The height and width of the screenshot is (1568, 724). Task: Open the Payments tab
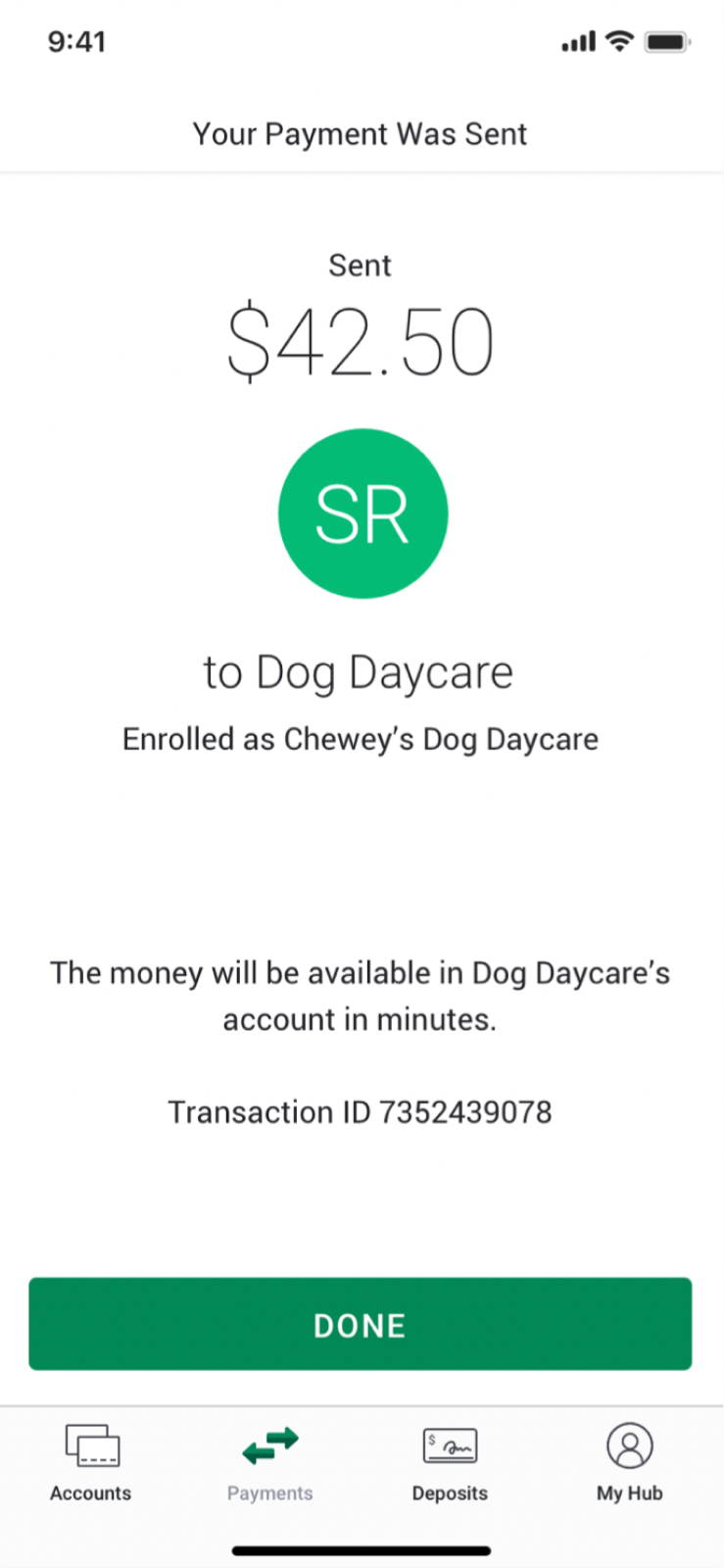coord(270,1462)
